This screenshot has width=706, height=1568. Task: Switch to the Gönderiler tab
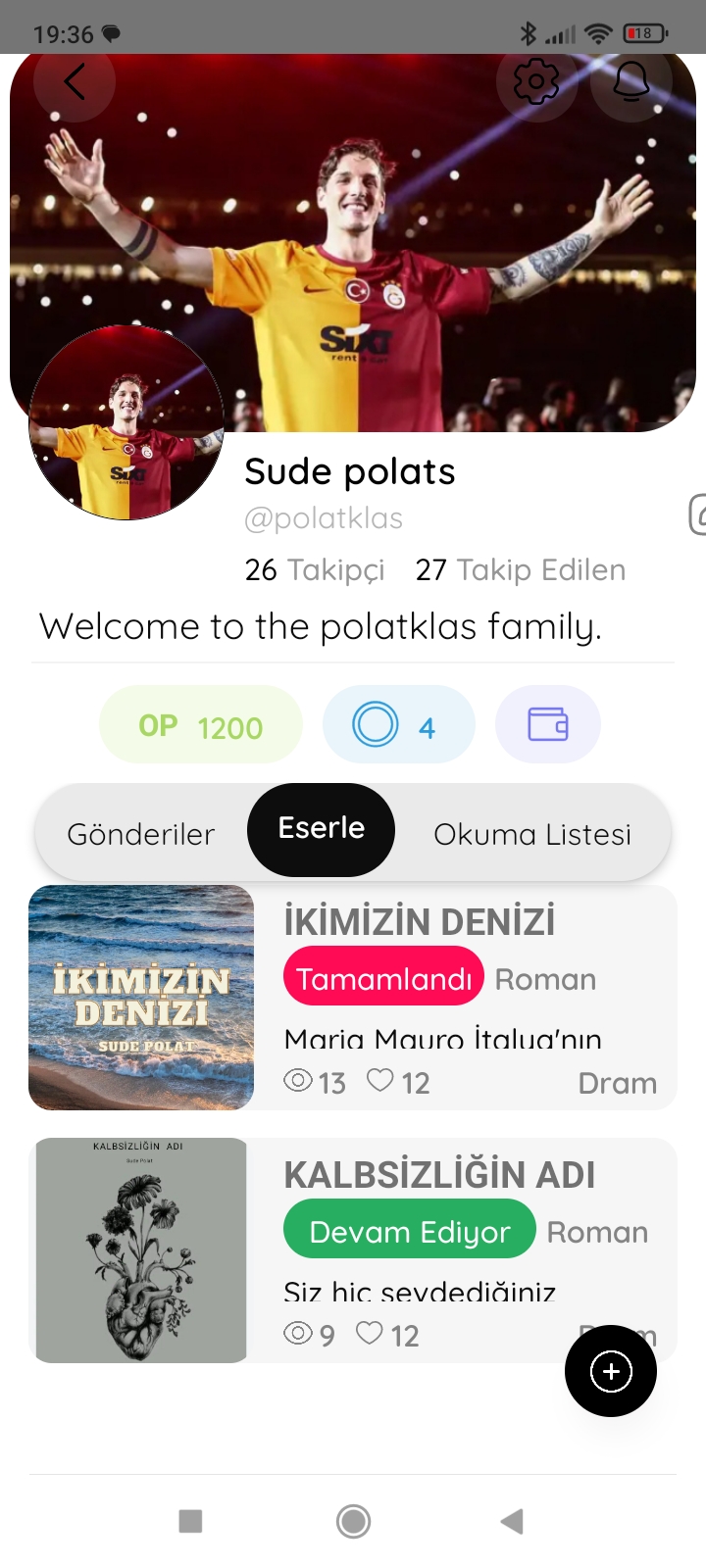click(141, 834)
